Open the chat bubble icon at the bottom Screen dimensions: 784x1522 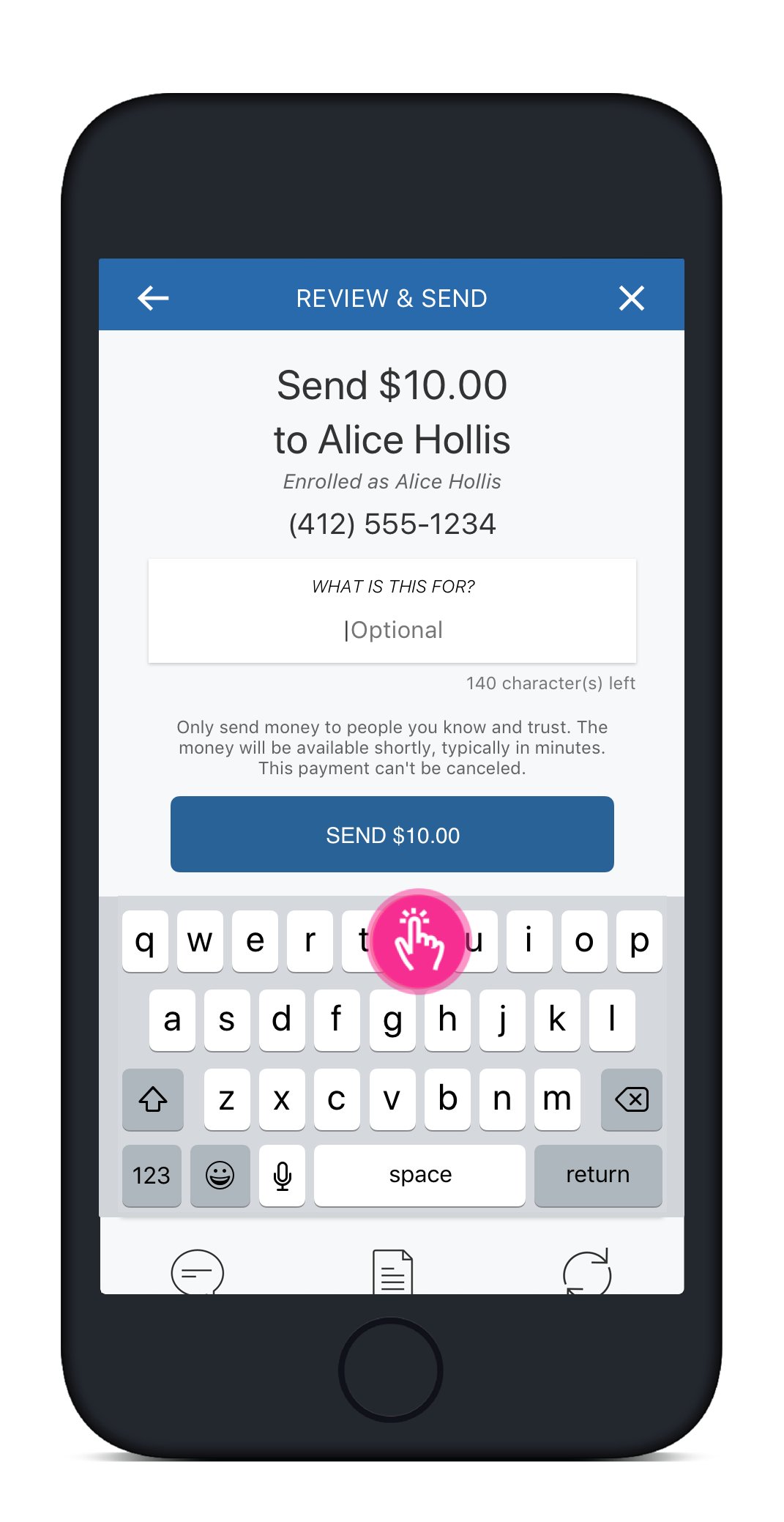pos(197,1272)
